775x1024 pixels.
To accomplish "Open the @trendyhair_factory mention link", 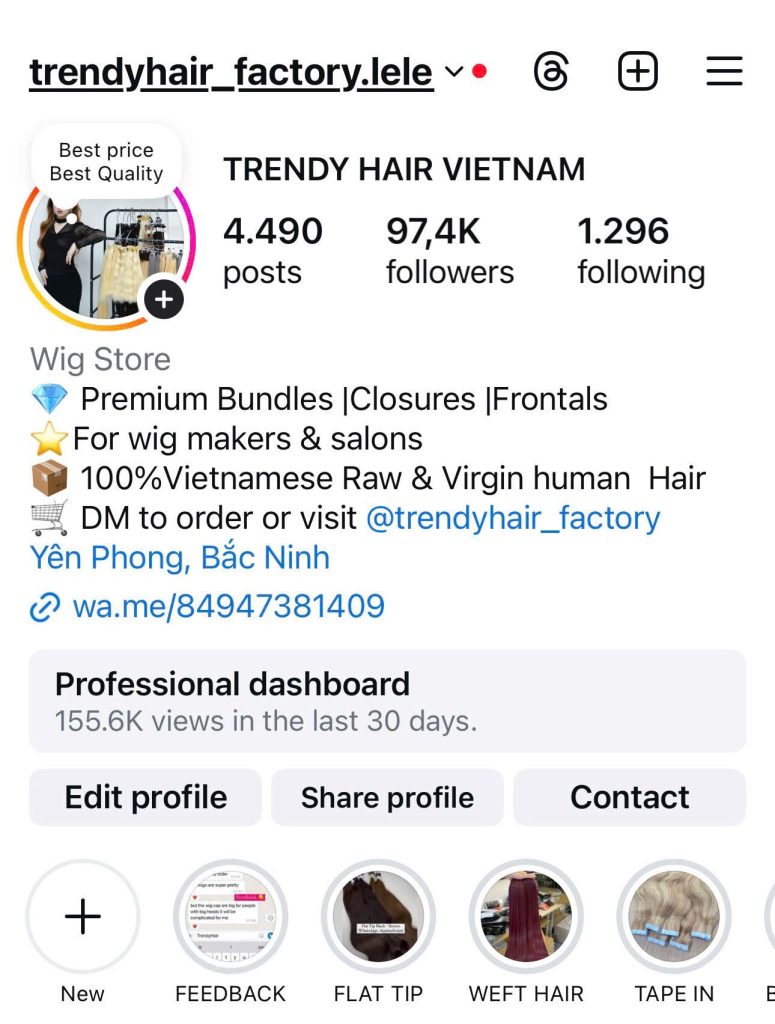I will (x=513, y=518).
